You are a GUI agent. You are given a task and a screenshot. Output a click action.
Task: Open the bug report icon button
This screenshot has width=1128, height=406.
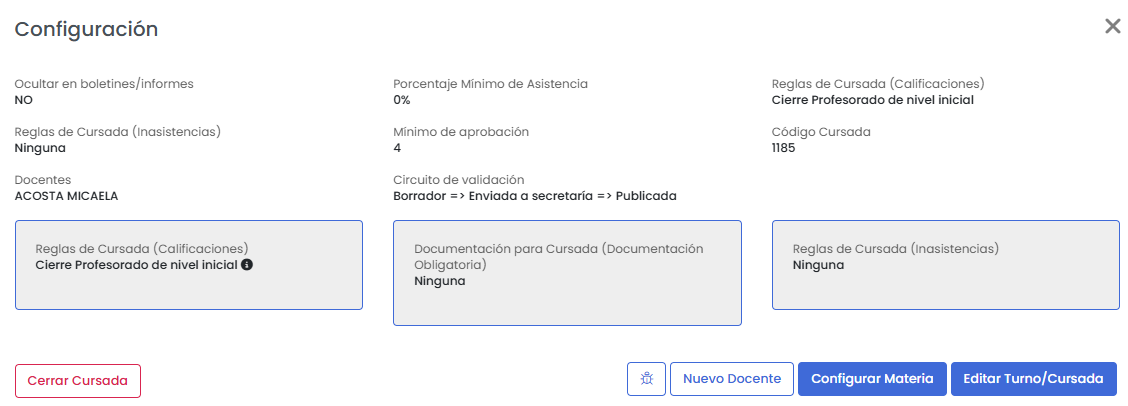click(x=646, y=379)
